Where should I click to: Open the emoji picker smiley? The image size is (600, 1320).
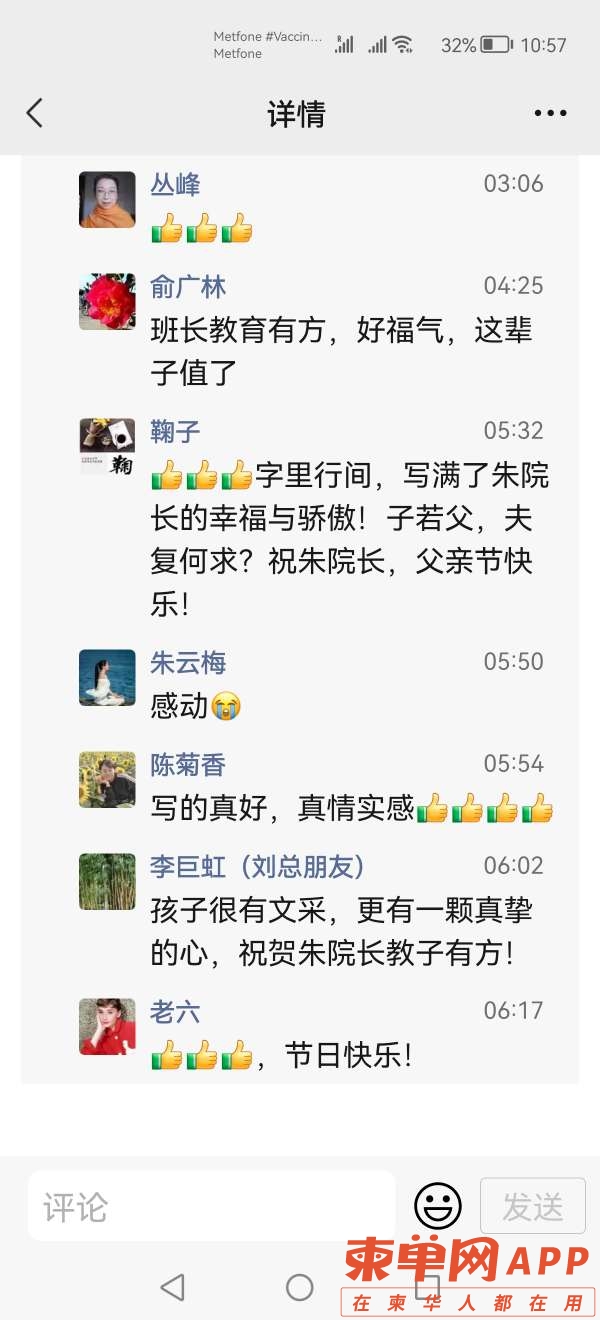click(438, 1206)
